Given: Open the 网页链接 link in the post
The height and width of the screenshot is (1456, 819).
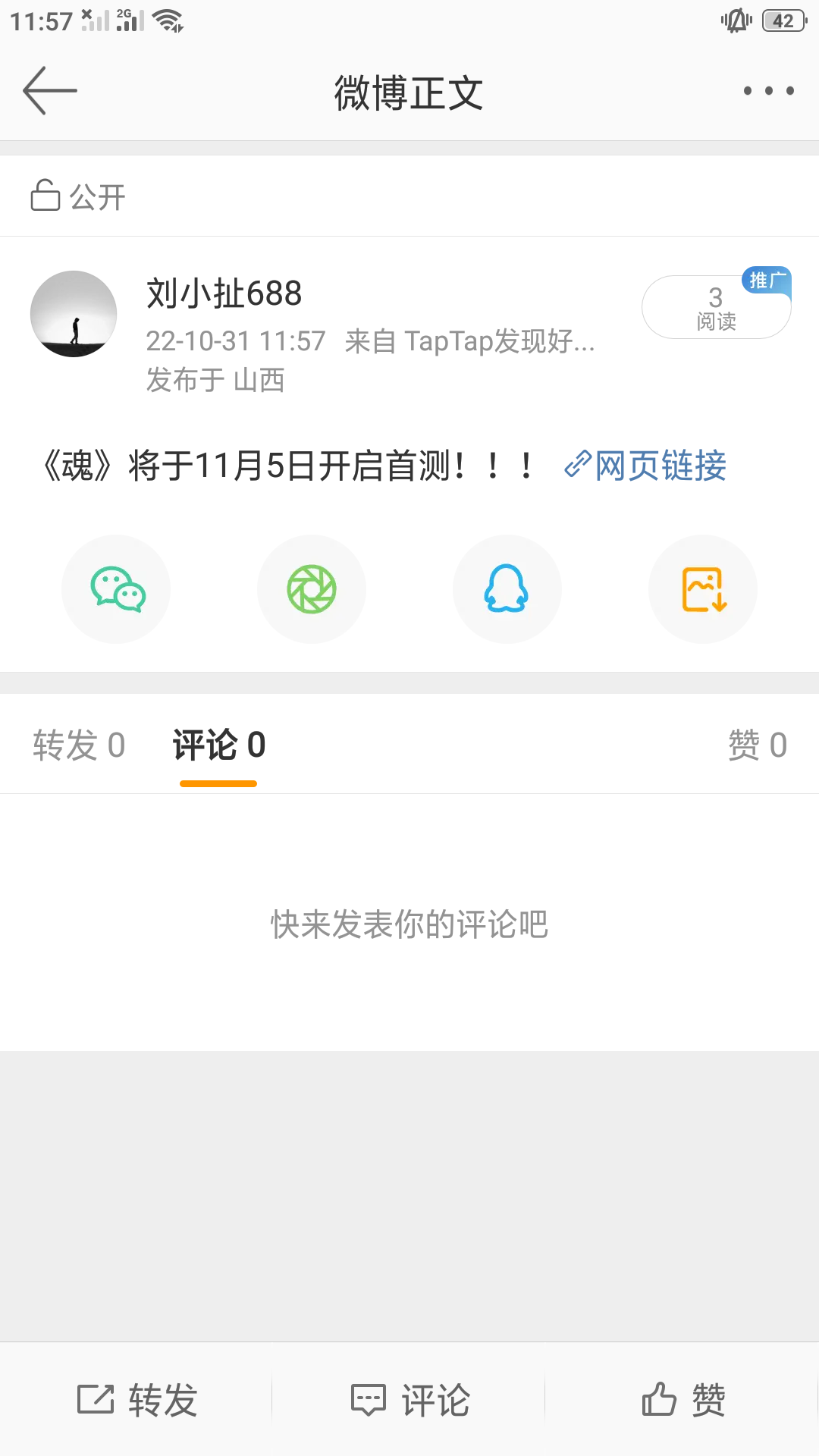Looking at the screenshot, I should [x=646, y=466].
